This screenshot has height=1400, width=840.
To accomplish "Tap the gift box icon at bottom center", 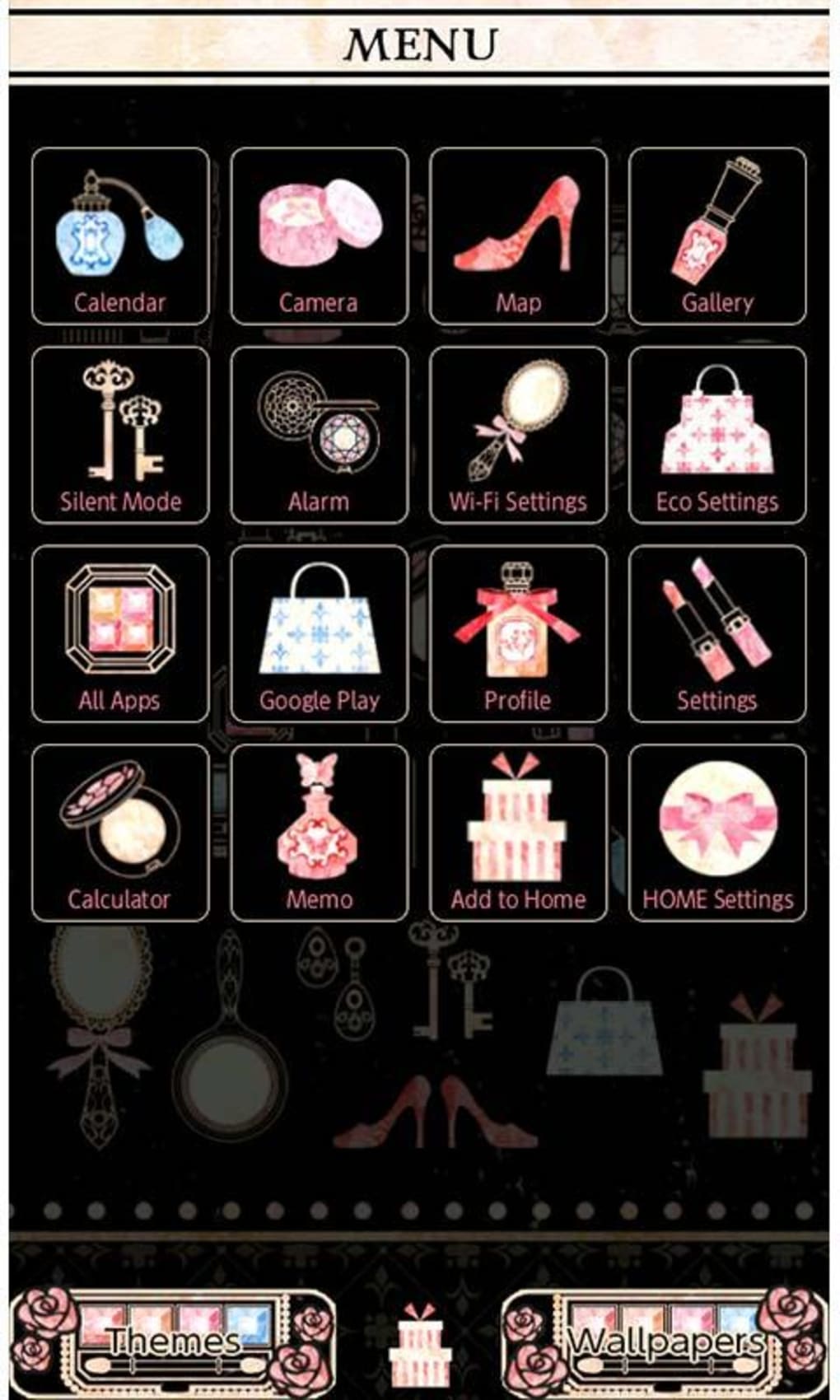I will point(420,1346).
